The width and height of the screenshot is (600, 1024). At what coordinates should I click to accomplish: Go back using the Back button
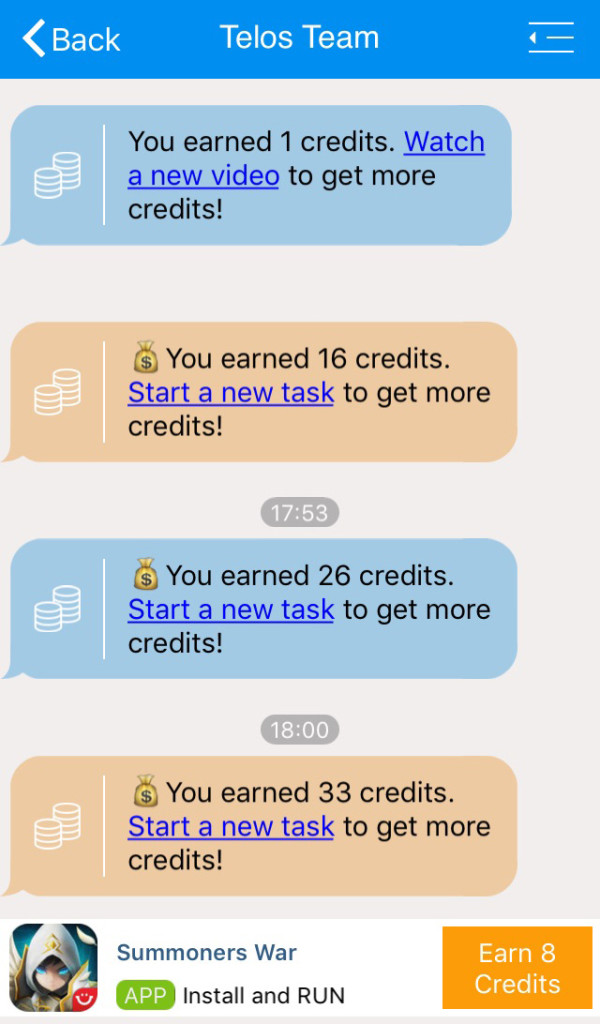71,39
